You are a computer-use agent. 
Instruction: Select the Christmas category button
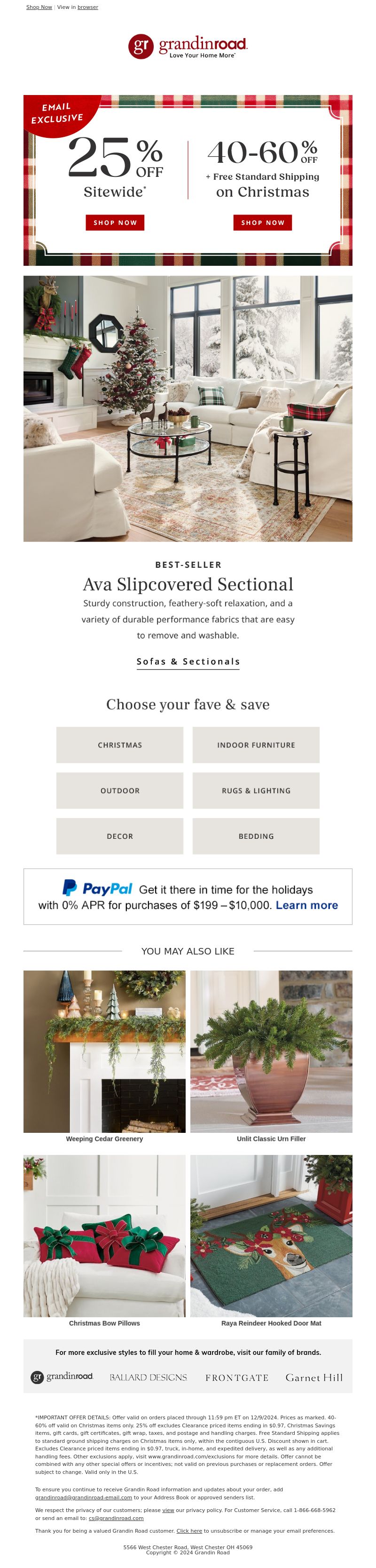(x=120, y=745)
